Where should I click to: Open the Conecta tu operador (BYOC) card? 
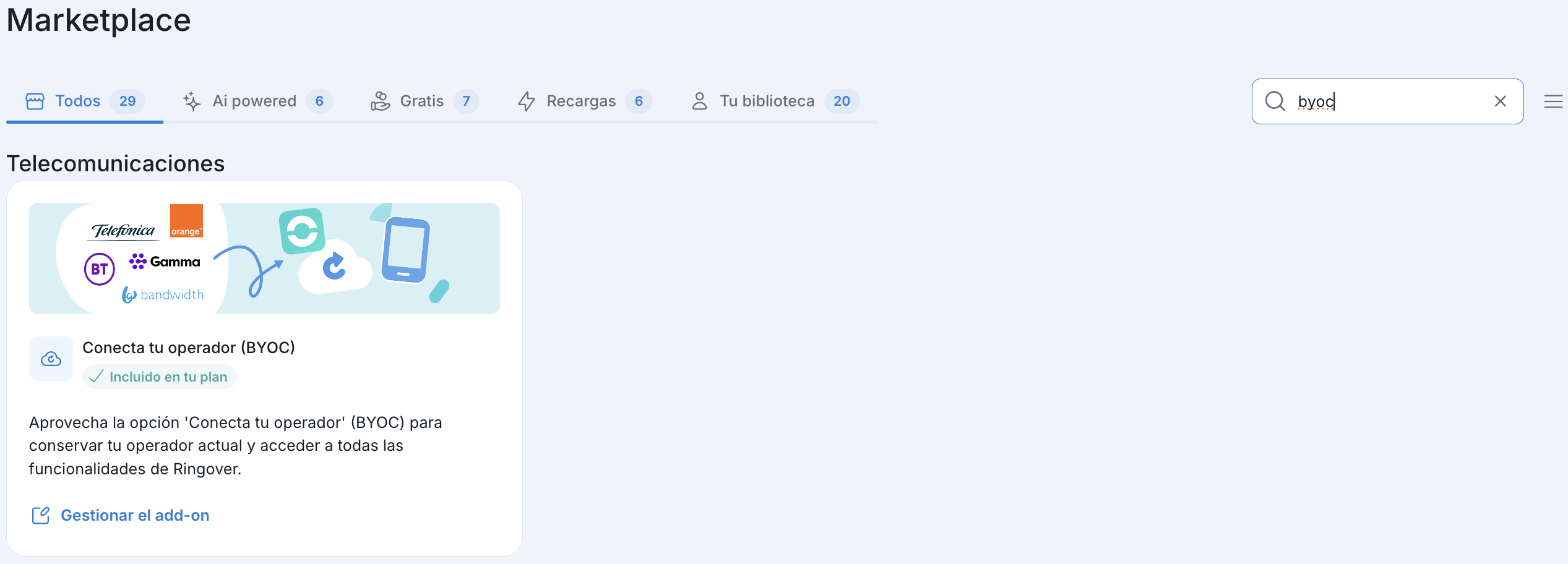click(x=189, y=348)
